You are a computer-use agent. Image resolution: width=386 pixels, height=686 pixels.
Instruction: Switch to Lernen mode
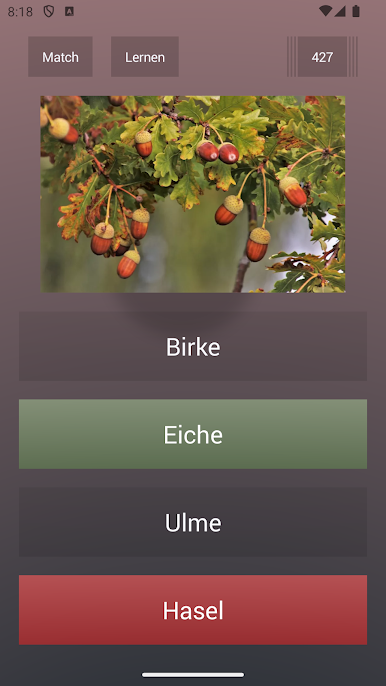tap(145, 57)
